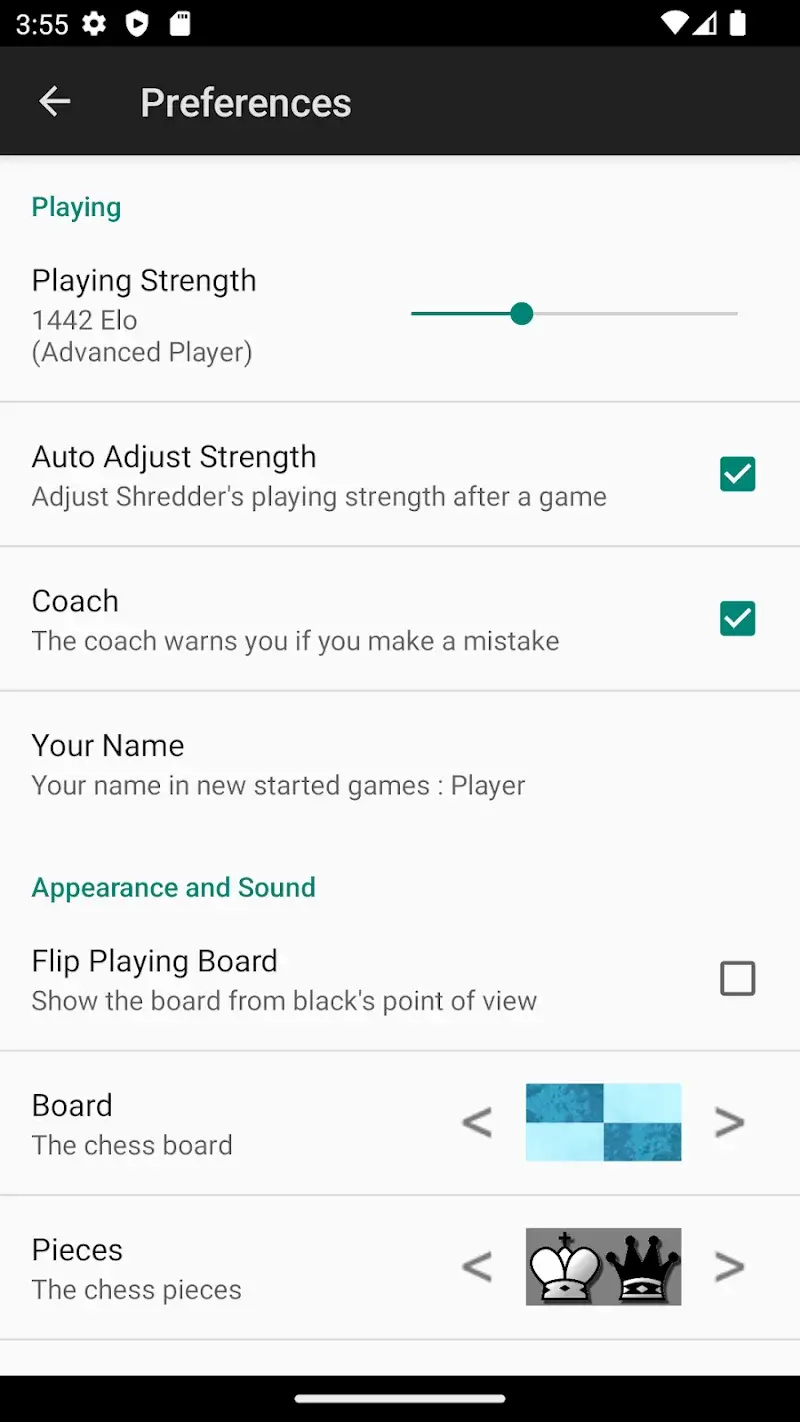The height and width of the screenshot is (1422, 800).
Task: Select next chess board style
Action: 729,1123
